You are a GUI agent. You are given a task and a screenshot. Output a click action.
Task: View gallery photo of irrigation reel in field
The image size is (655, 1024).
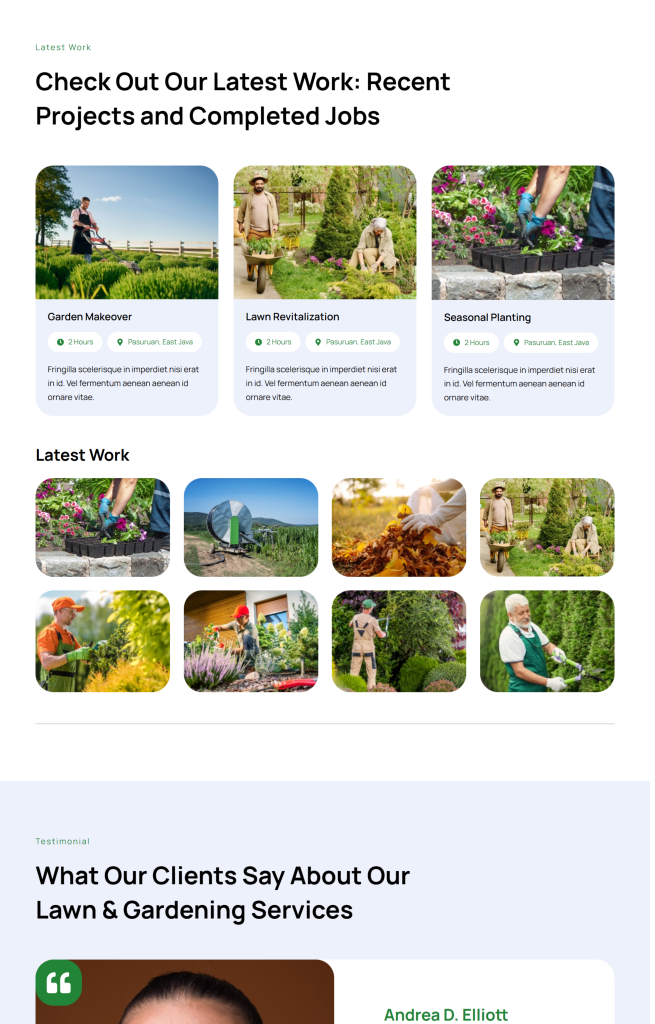(x=251, y=527)
